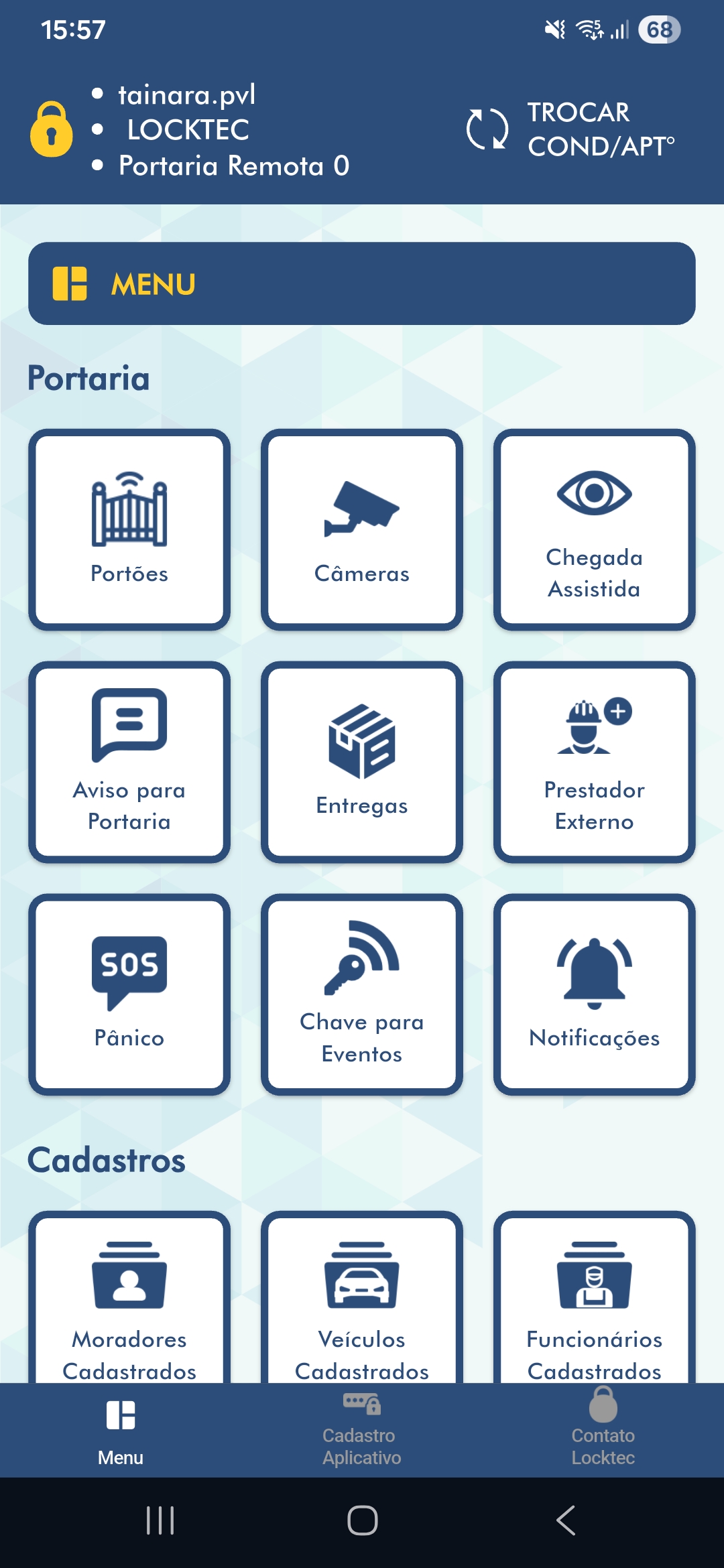Screen dimensions: 724x1568
Task: Open Moradores Cadastrados
Action: pos(129,1300)
